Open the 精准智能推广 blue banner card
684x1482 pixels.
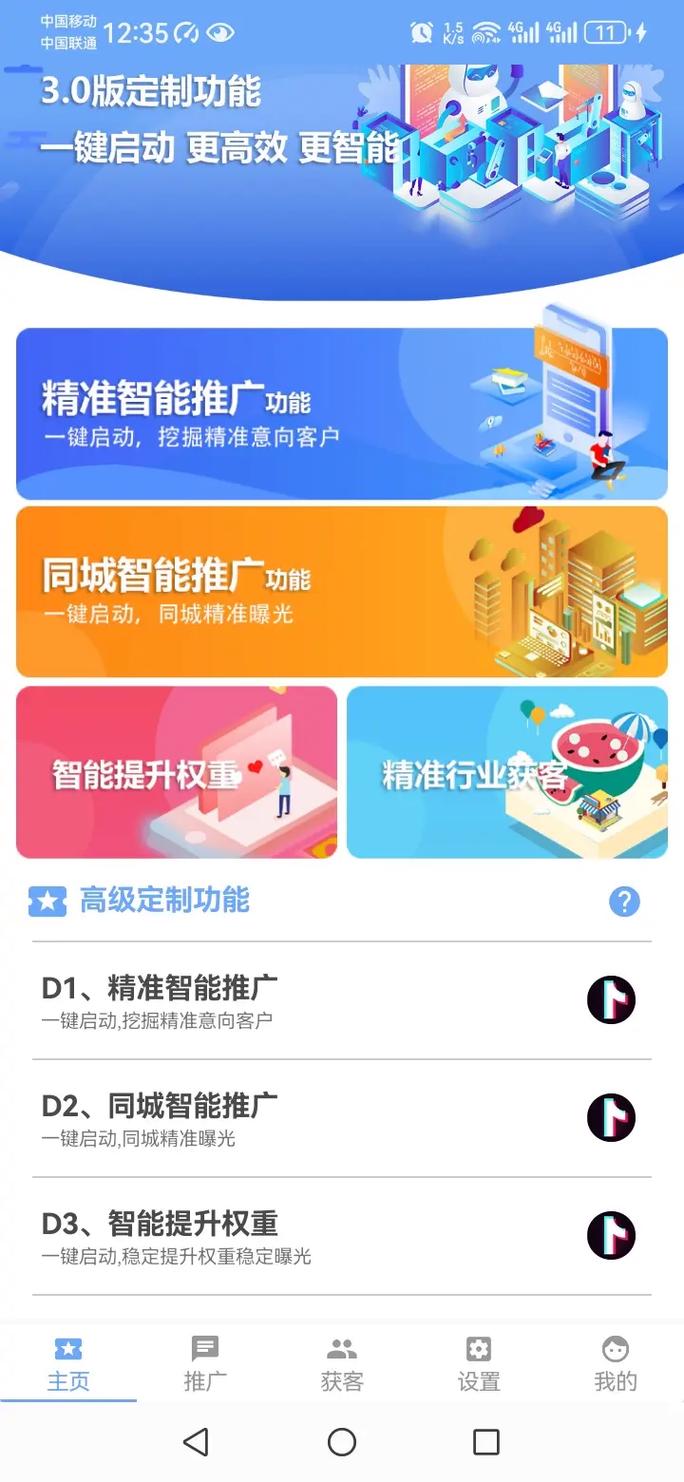click(x=342, y=413)
